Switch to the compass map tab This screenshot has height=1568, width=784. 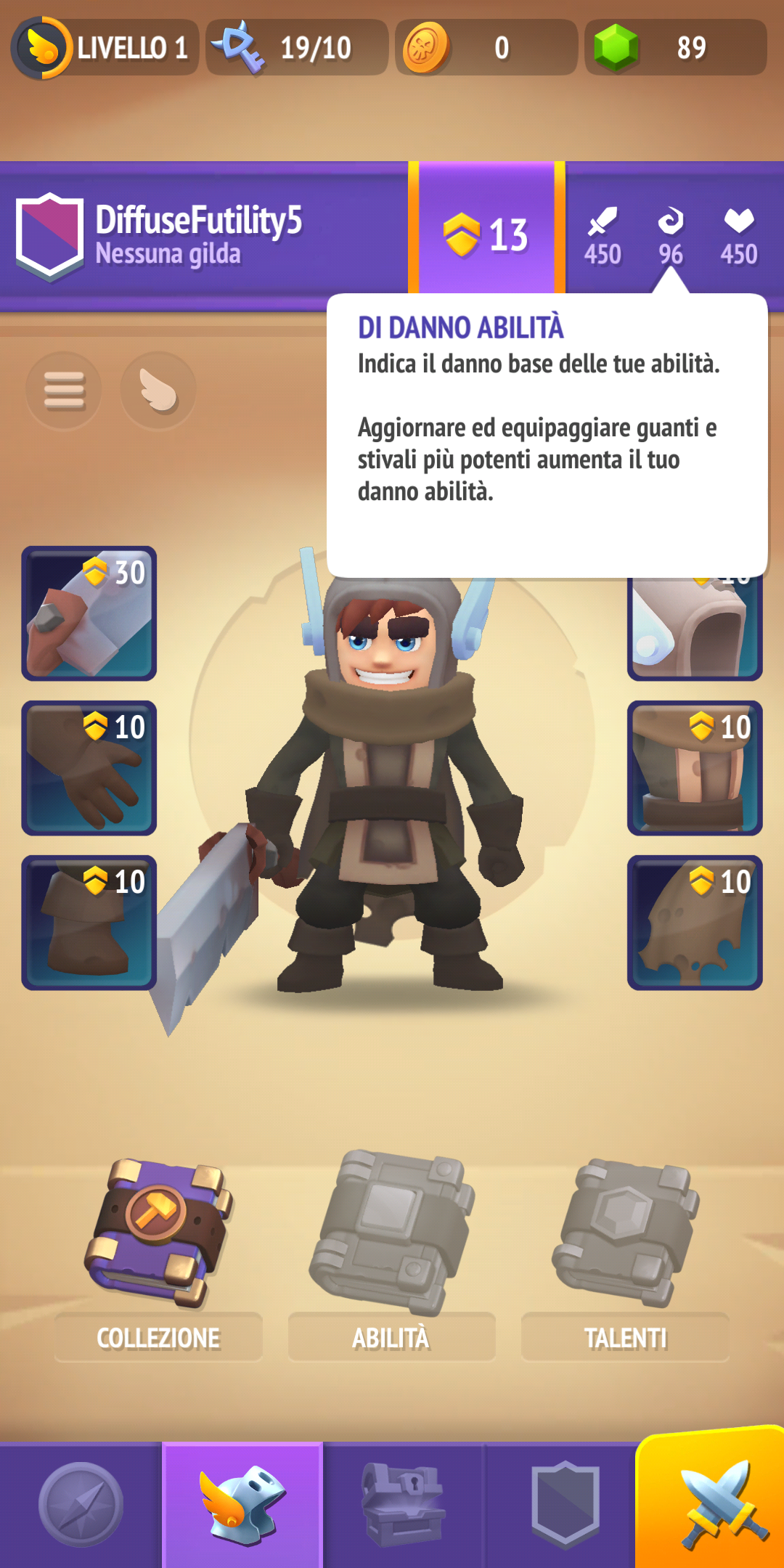pyautogui.click(x=81, y=1505)
